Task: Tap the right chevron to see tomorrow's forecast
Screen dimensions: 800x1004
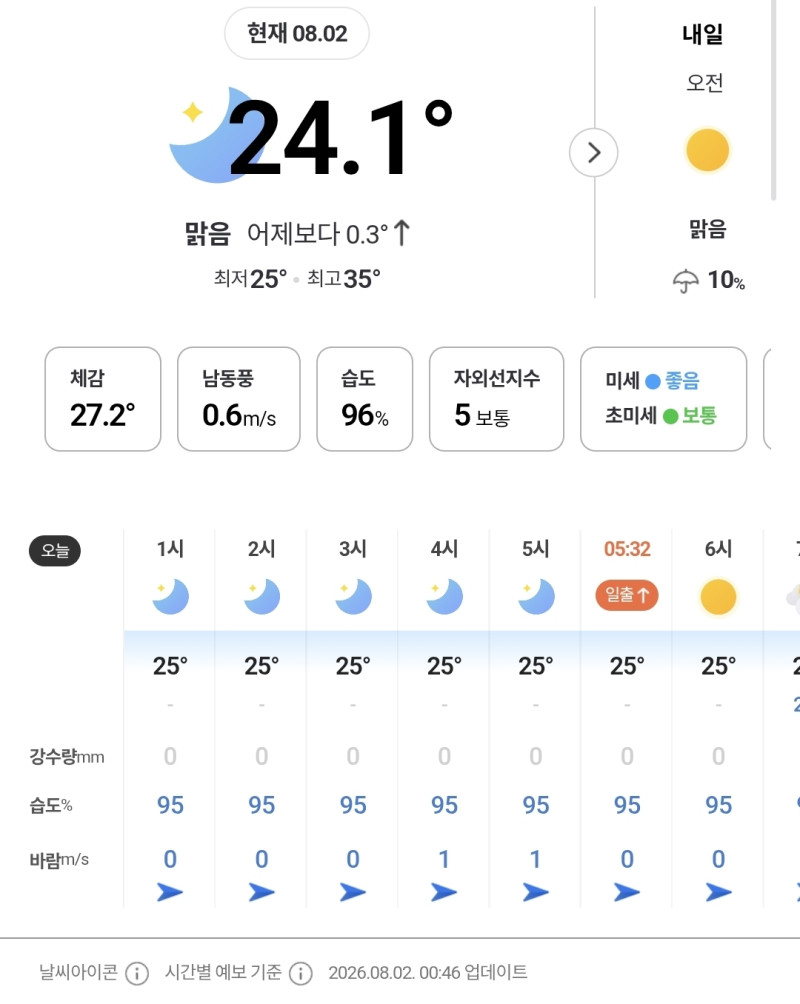Action: [x=593, y=152]
